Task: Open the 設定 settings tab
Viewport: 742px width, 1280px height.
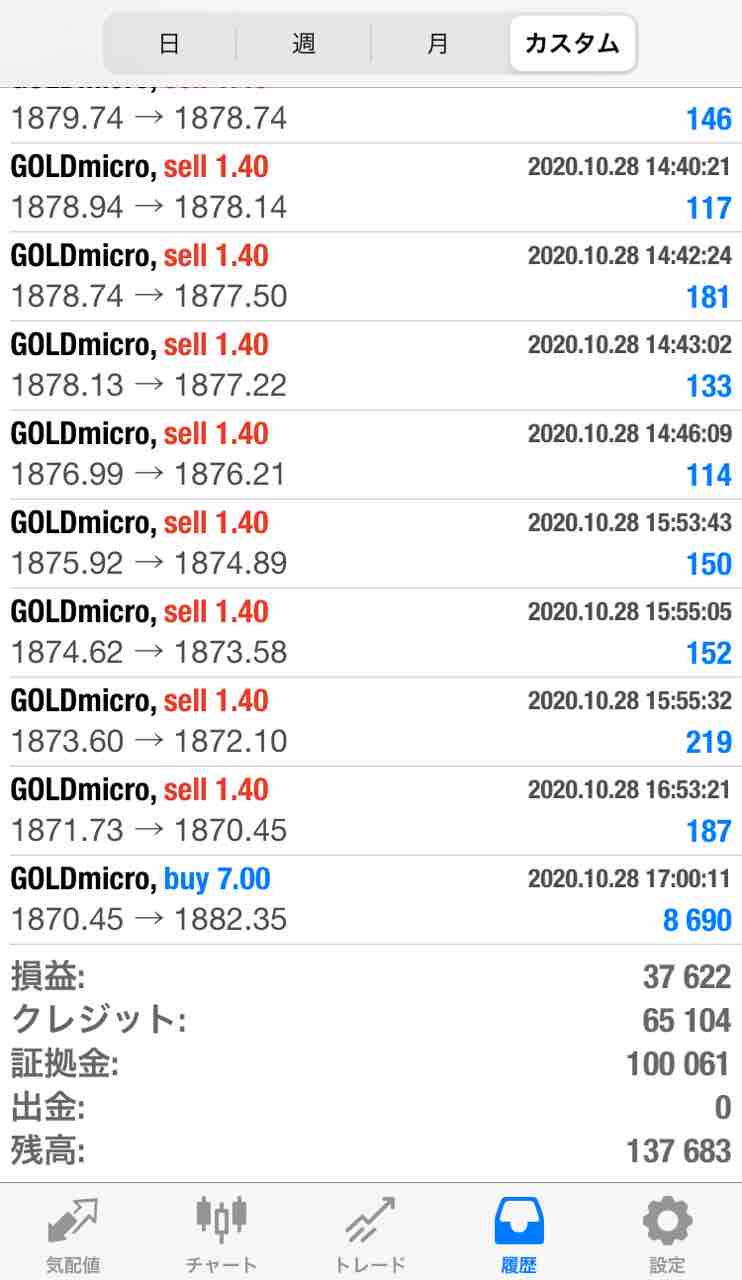Action: click(x=667, y=1232)
